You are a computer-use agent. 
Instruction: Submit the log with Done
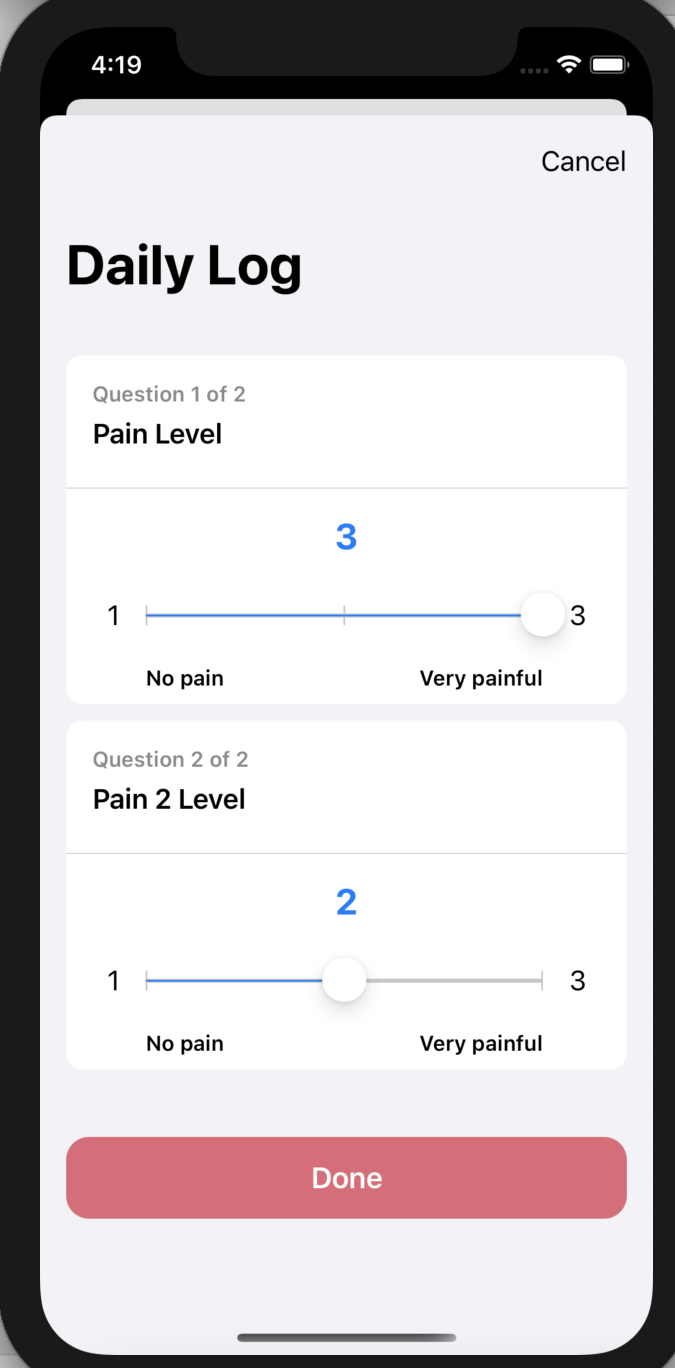(x=346, y=1177)
